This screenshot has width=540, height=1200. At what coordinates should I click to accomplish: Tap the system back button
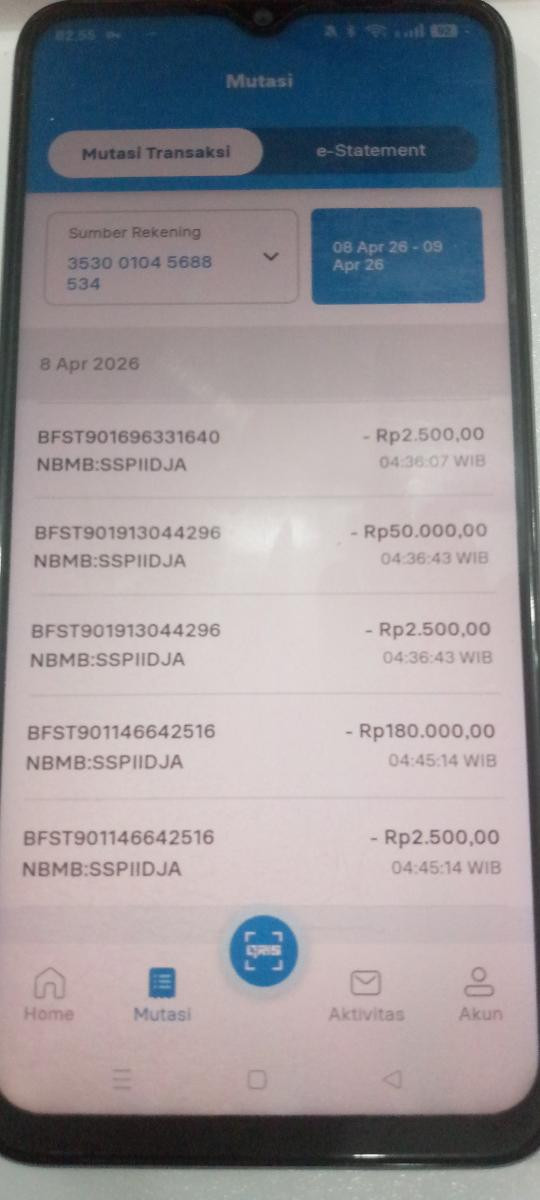(x=392, y=1079)
